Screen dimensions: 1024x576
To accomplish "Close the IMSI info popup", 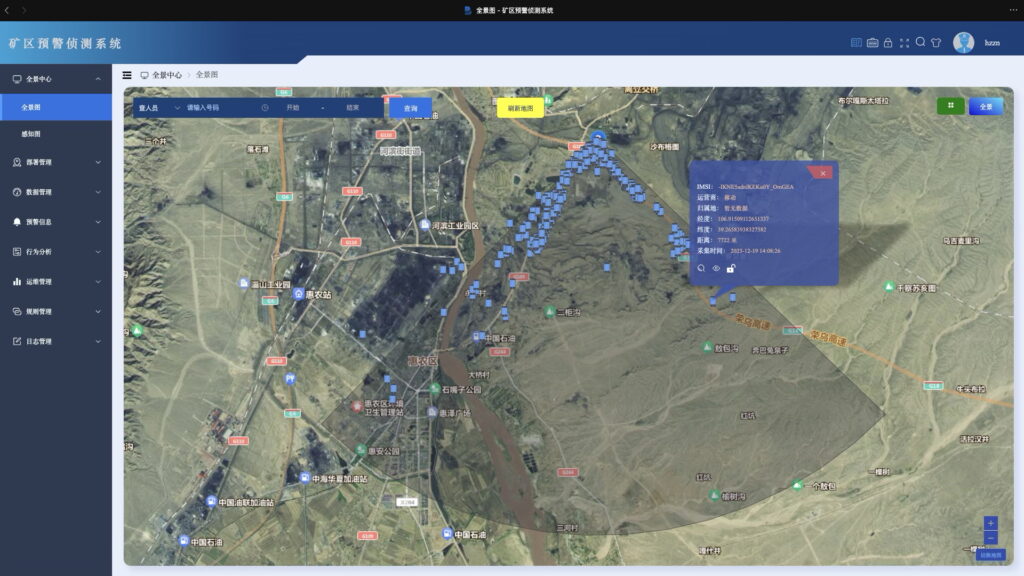I will 822,173.
